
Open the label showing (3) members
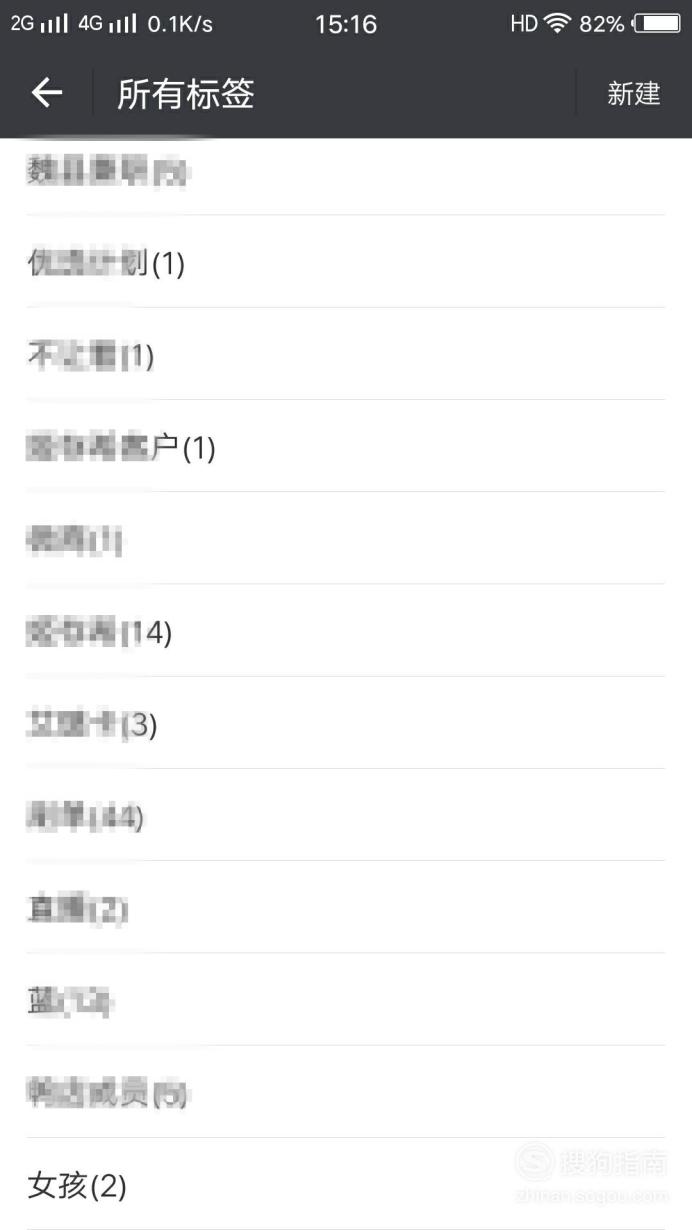point(346,723)
